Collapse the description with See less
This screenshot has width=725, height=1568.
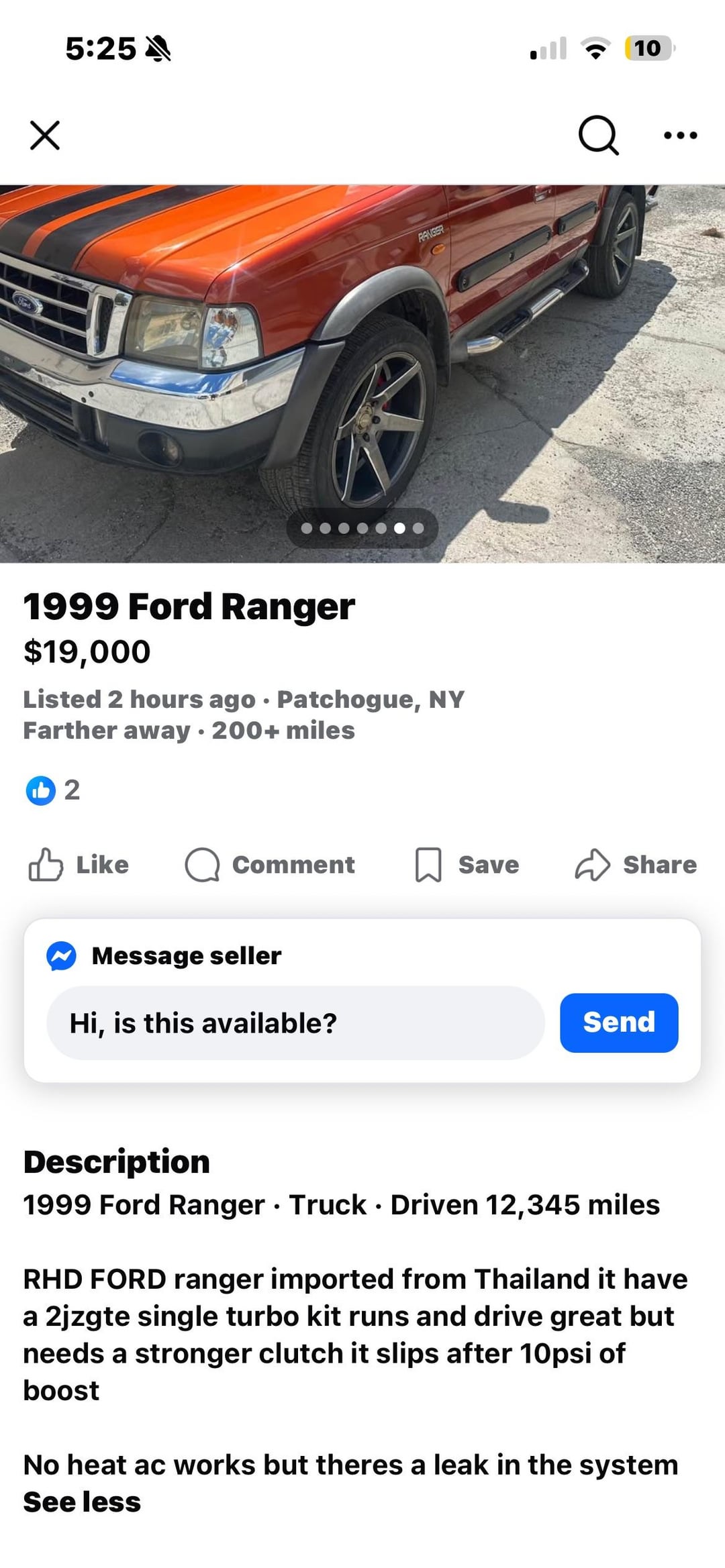[82, 1502]
